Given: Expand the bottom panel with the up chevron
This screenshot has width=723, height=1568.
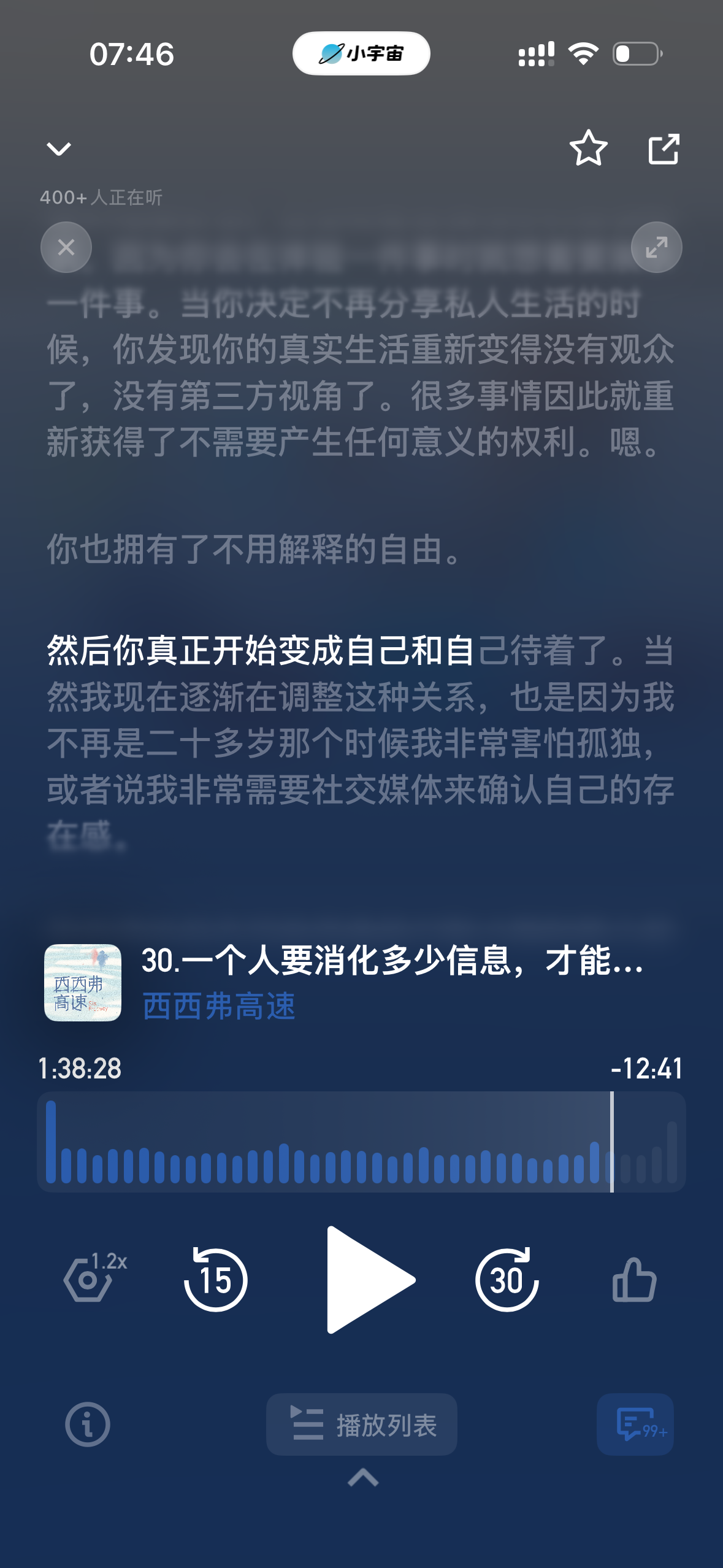Looking at the screenshot, I should point(363,1478).
